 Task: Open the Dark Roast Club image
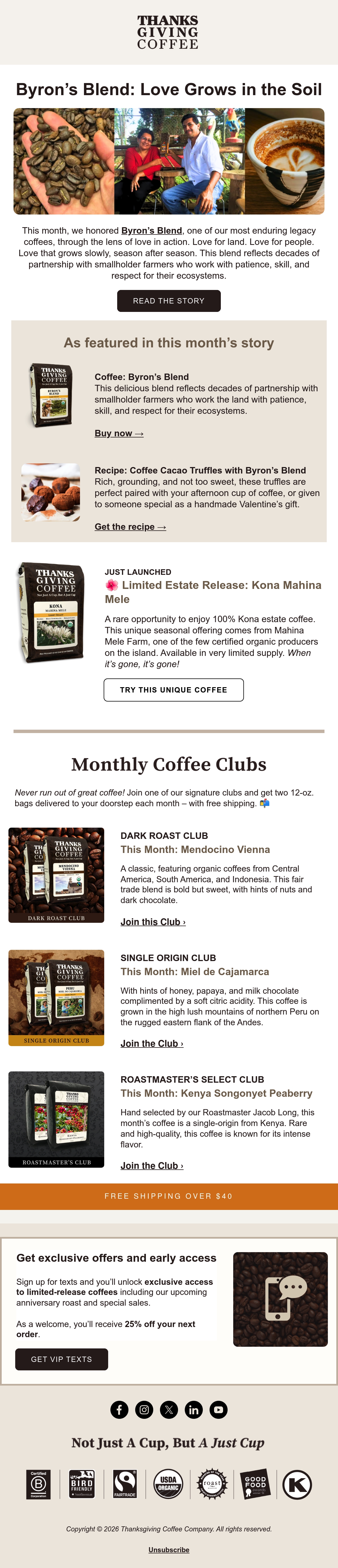pyautogui.click(x=56, y=875)
